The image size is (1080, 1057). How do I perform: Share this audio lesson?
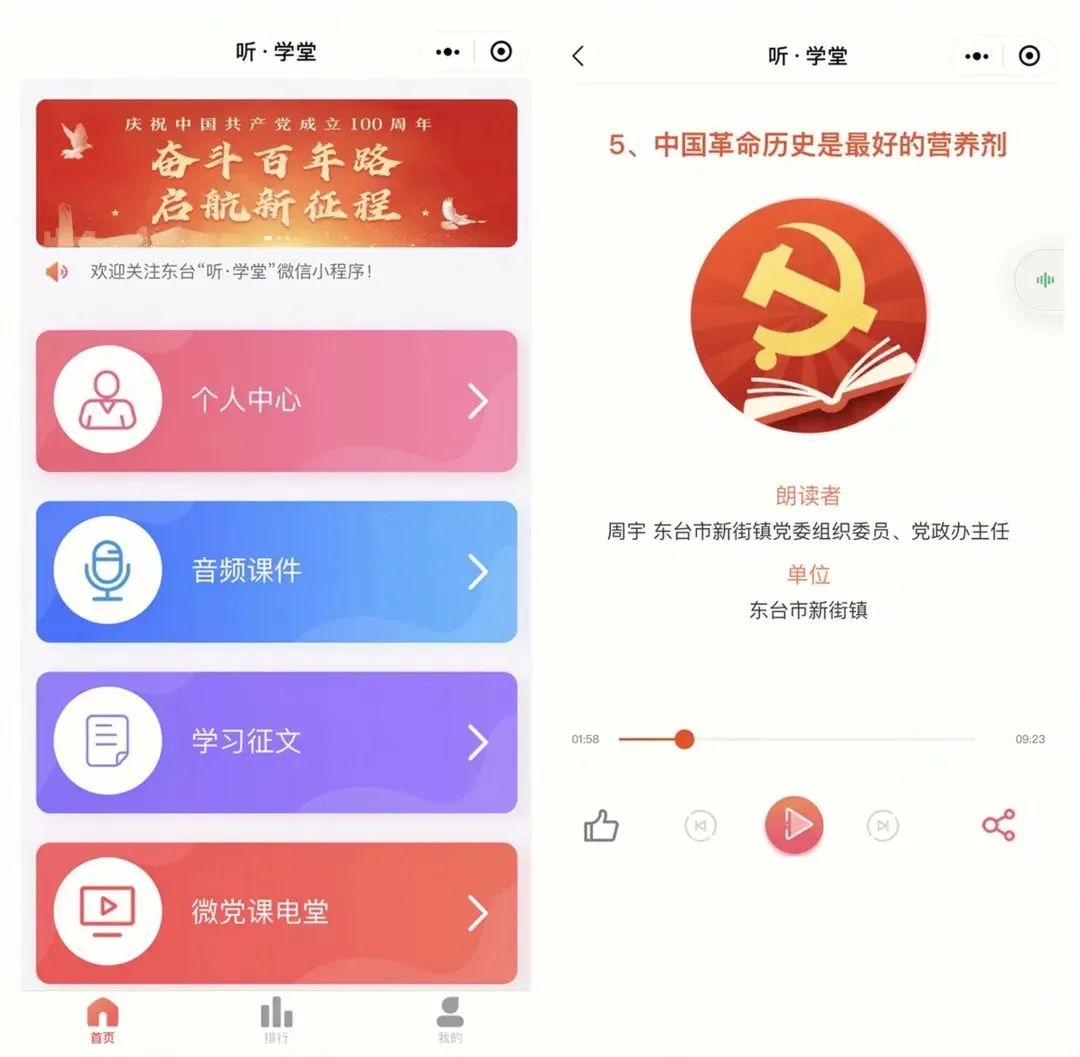(x=998, y=825)
